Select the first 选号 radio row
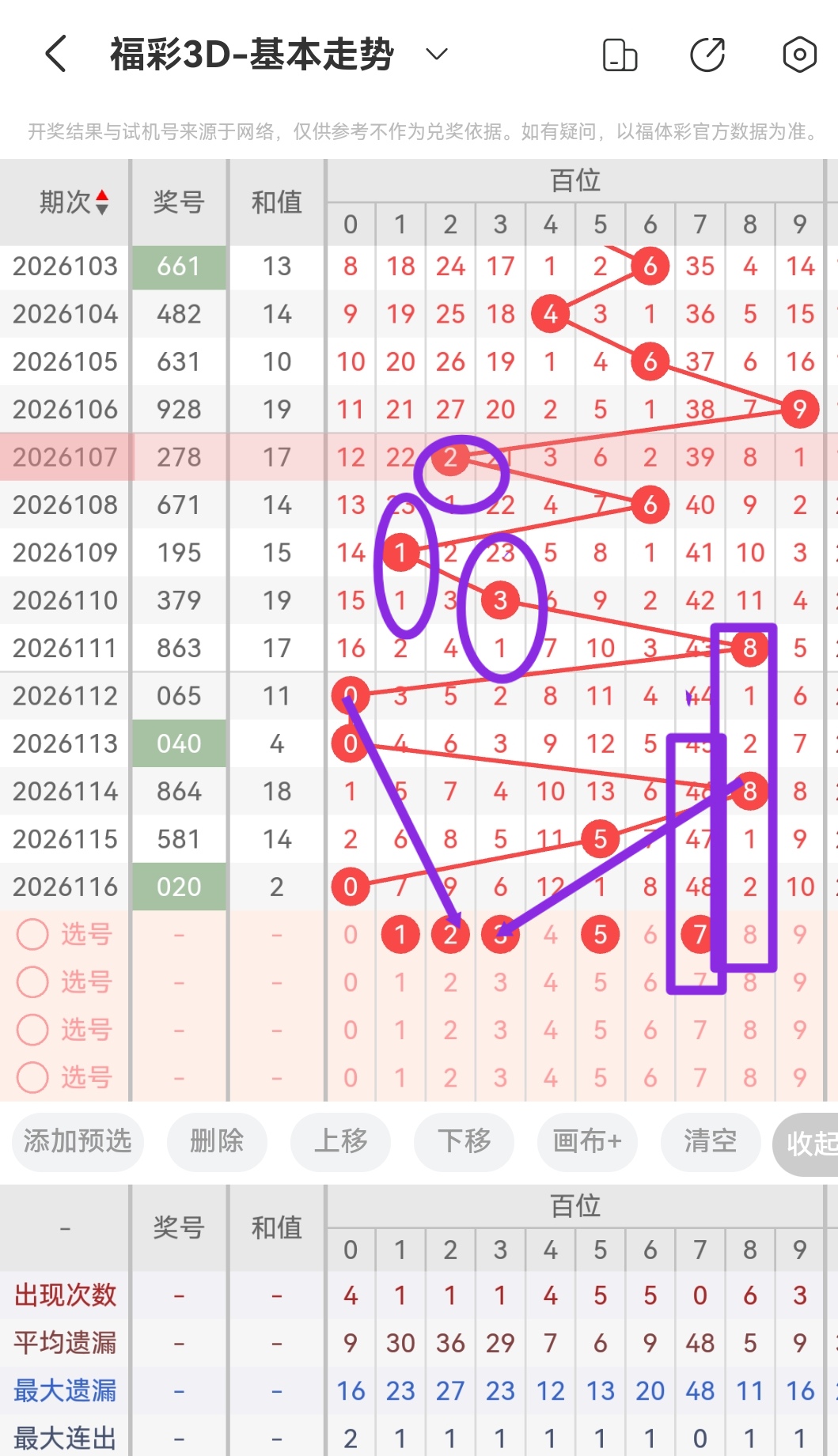Image resolution: width=838 pixels, height=1456 pixels. click(x=65, y=935)
